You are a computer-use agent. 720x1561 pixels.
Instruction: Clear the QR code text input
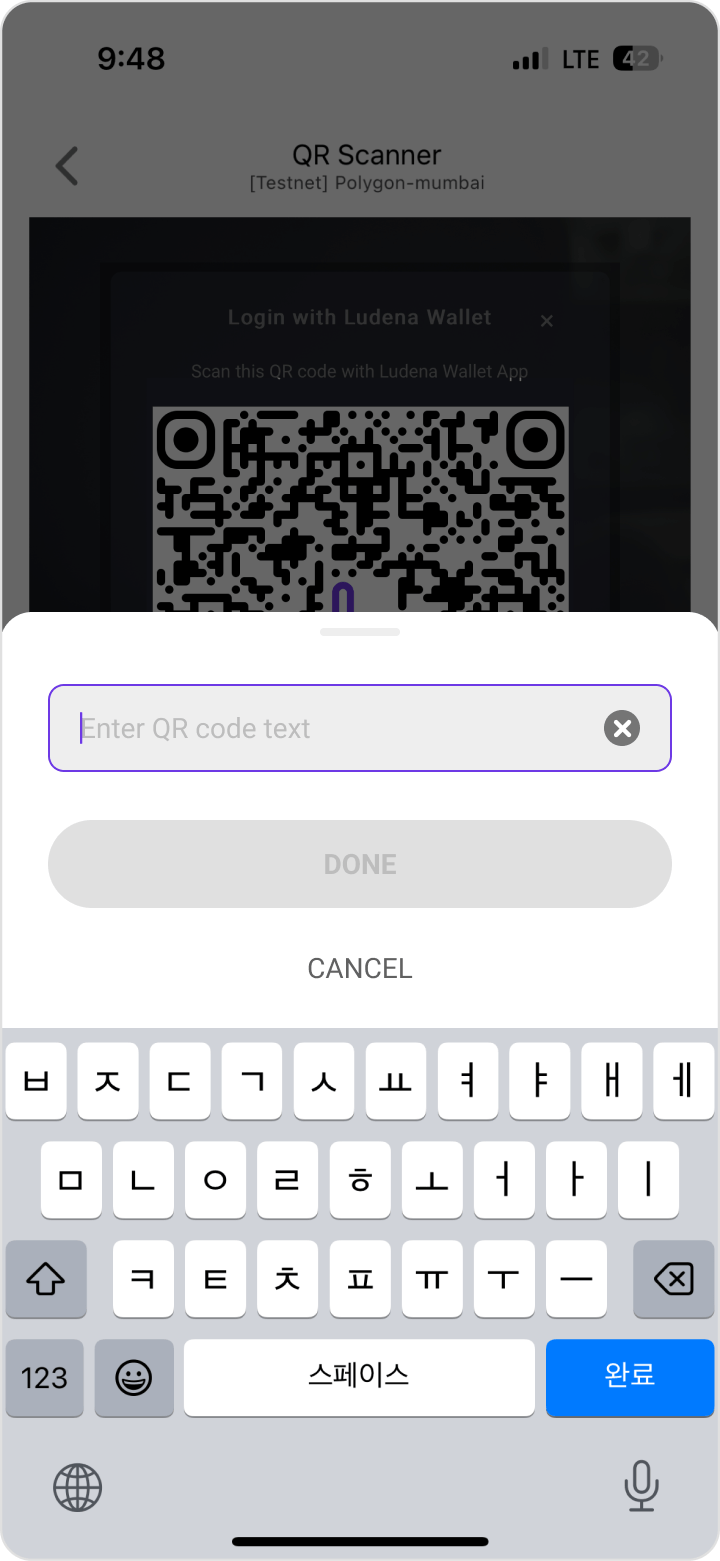[x=621, y=728]
